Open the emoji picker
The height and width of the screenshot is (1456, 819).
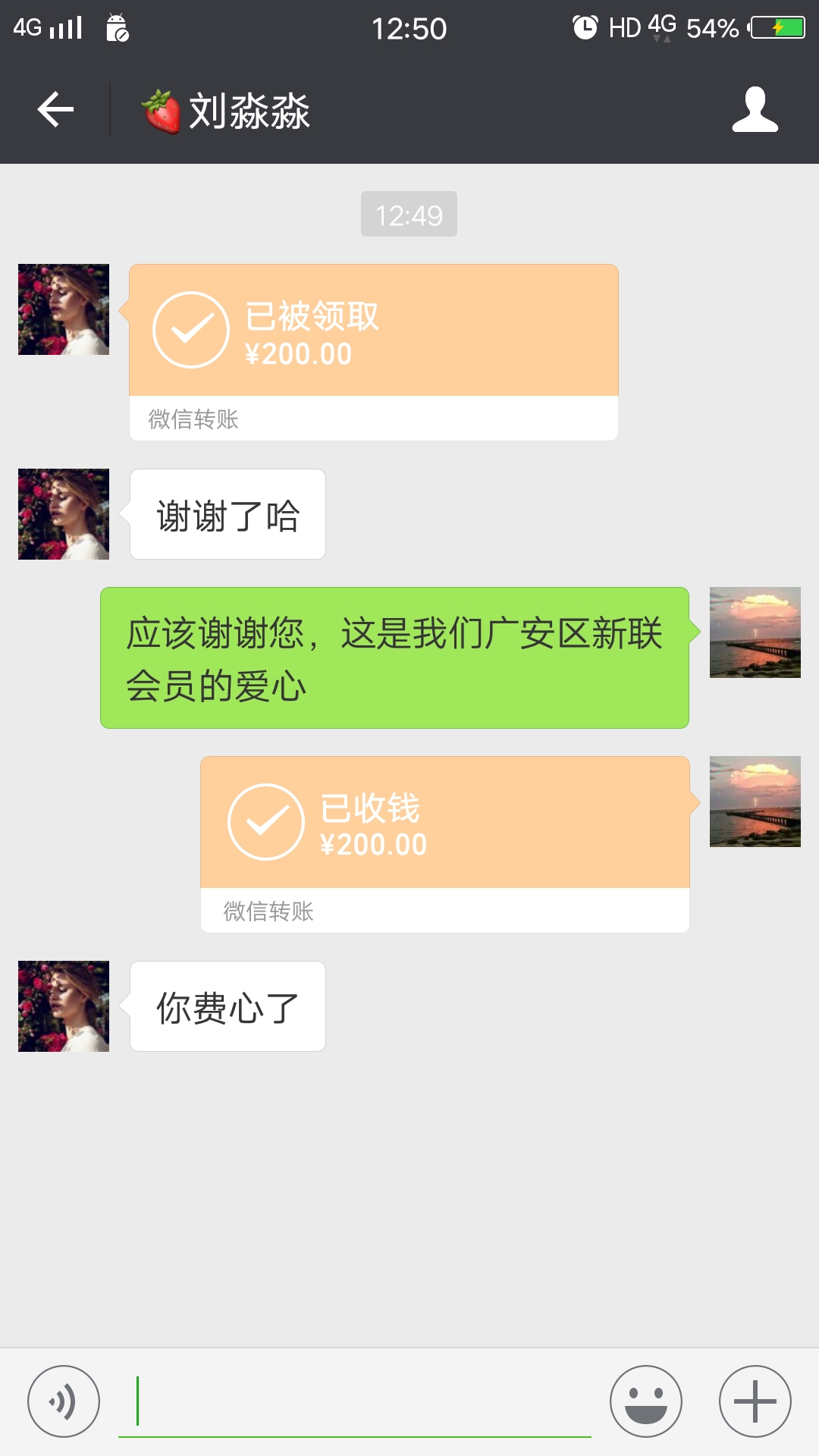(x=646, y=1401)
